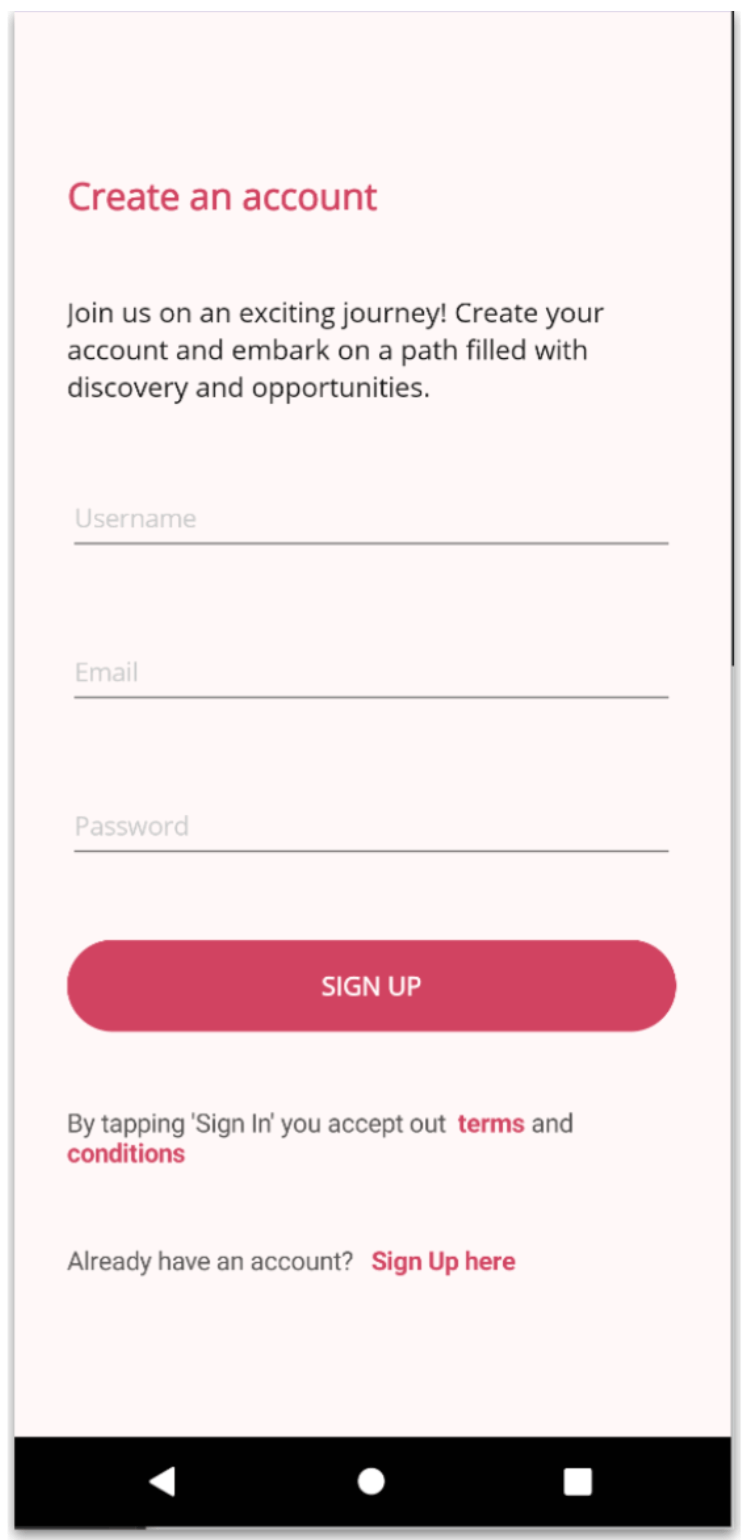Viewport: 748px width, 1540px height.
Task: Focus the Username field
Action: pyautogui.click(x=370, y=519)
